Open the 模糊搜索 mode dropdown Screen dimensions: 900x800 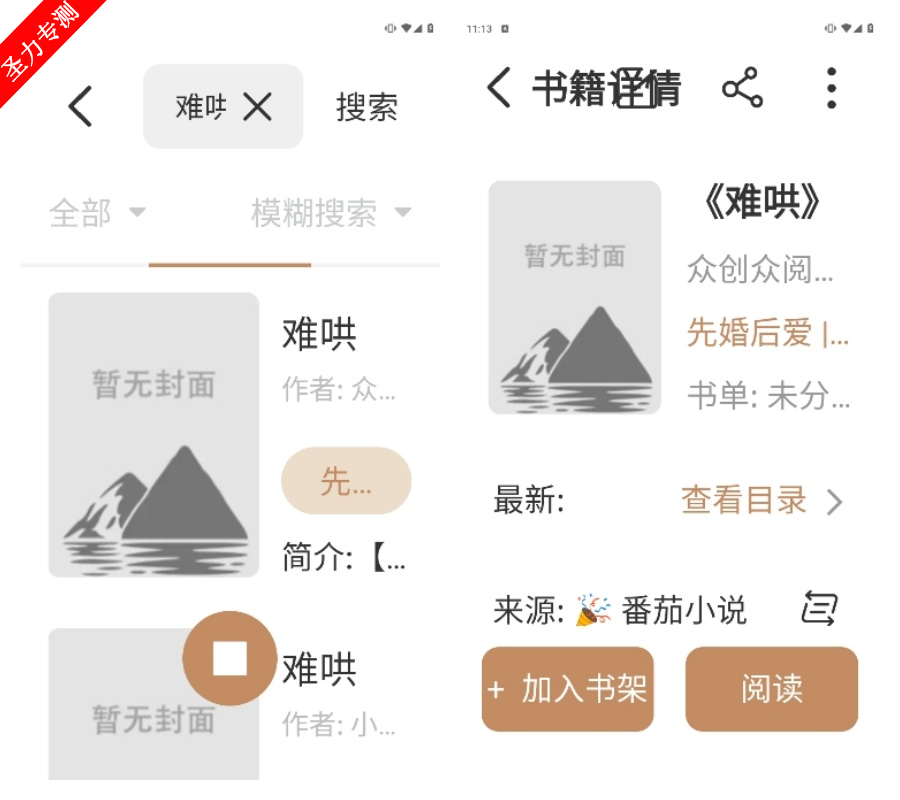pos(331,212)
